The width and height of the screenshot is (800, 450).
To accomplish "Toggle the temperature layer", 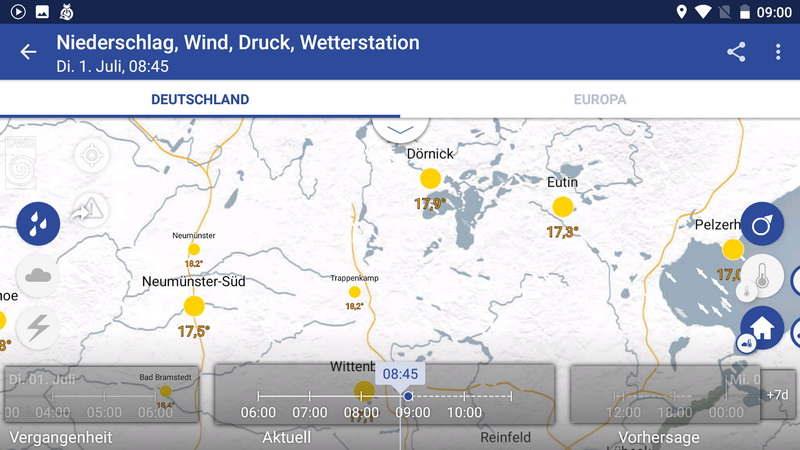I will (x=762, y=276).
